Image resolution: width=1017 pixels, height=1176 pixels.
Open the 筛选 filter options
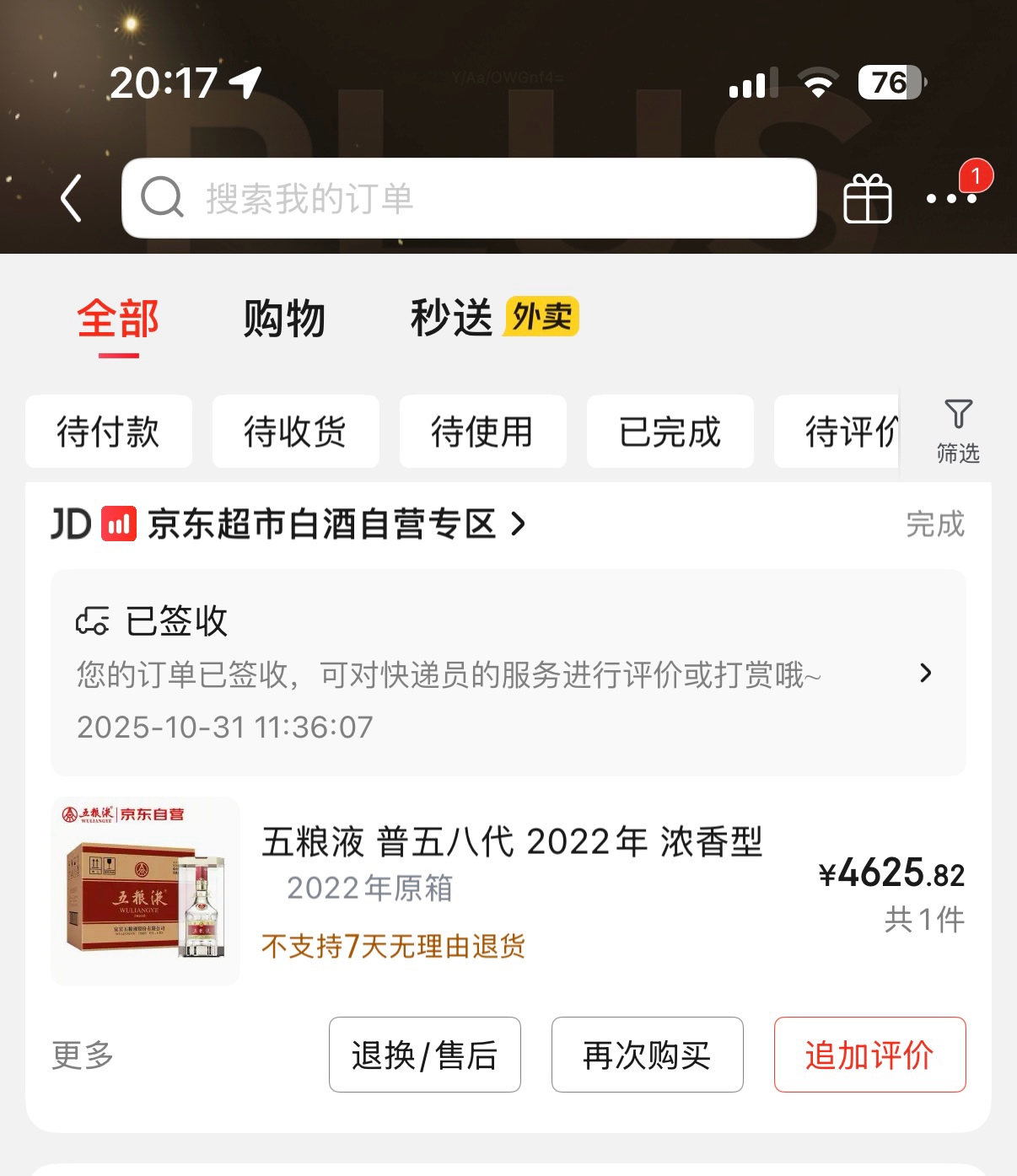point(958,432)
